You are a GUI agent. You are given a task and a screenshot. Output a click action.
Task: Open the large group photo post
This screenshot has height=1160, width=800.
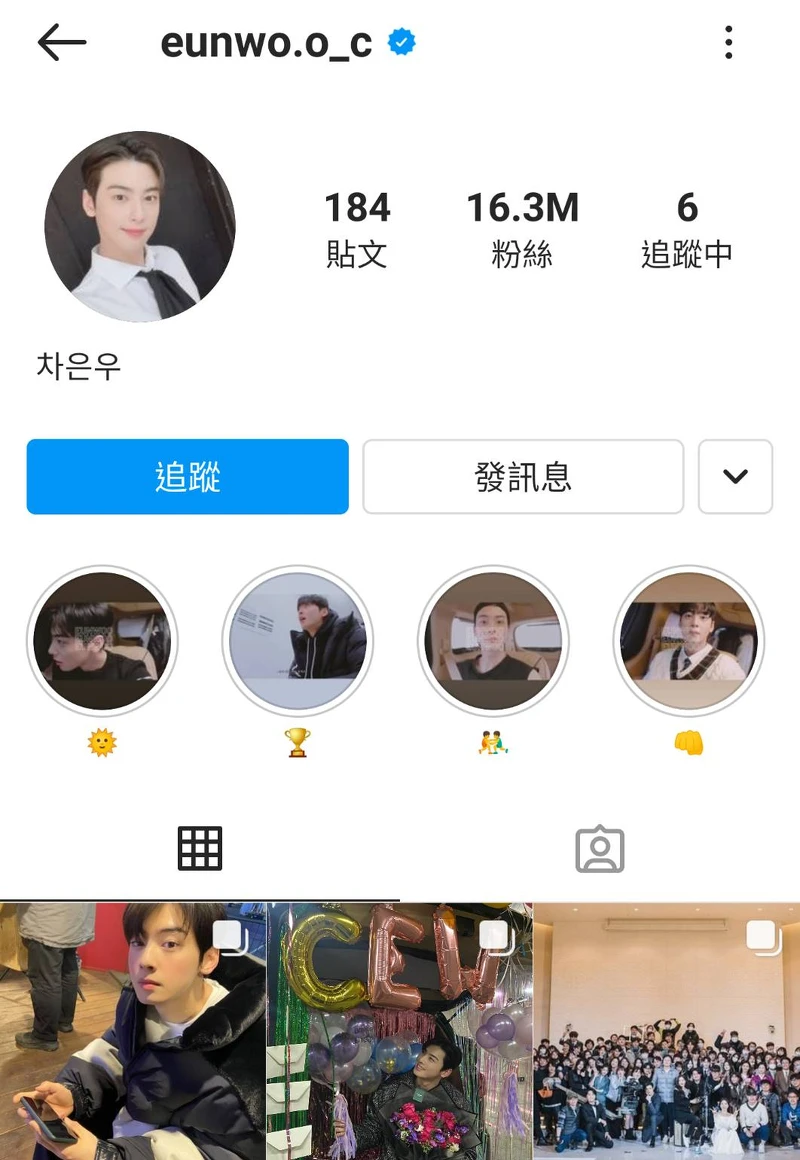tap(667, 1032)
